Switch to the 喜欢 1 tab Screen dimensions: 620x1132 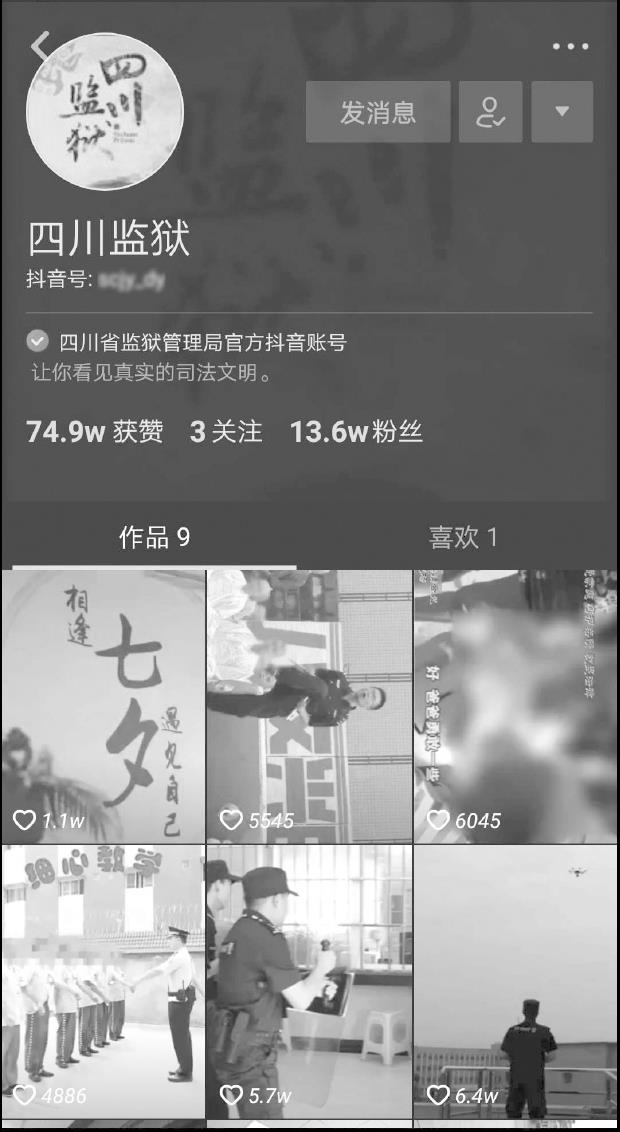click(x=463, y=538)
